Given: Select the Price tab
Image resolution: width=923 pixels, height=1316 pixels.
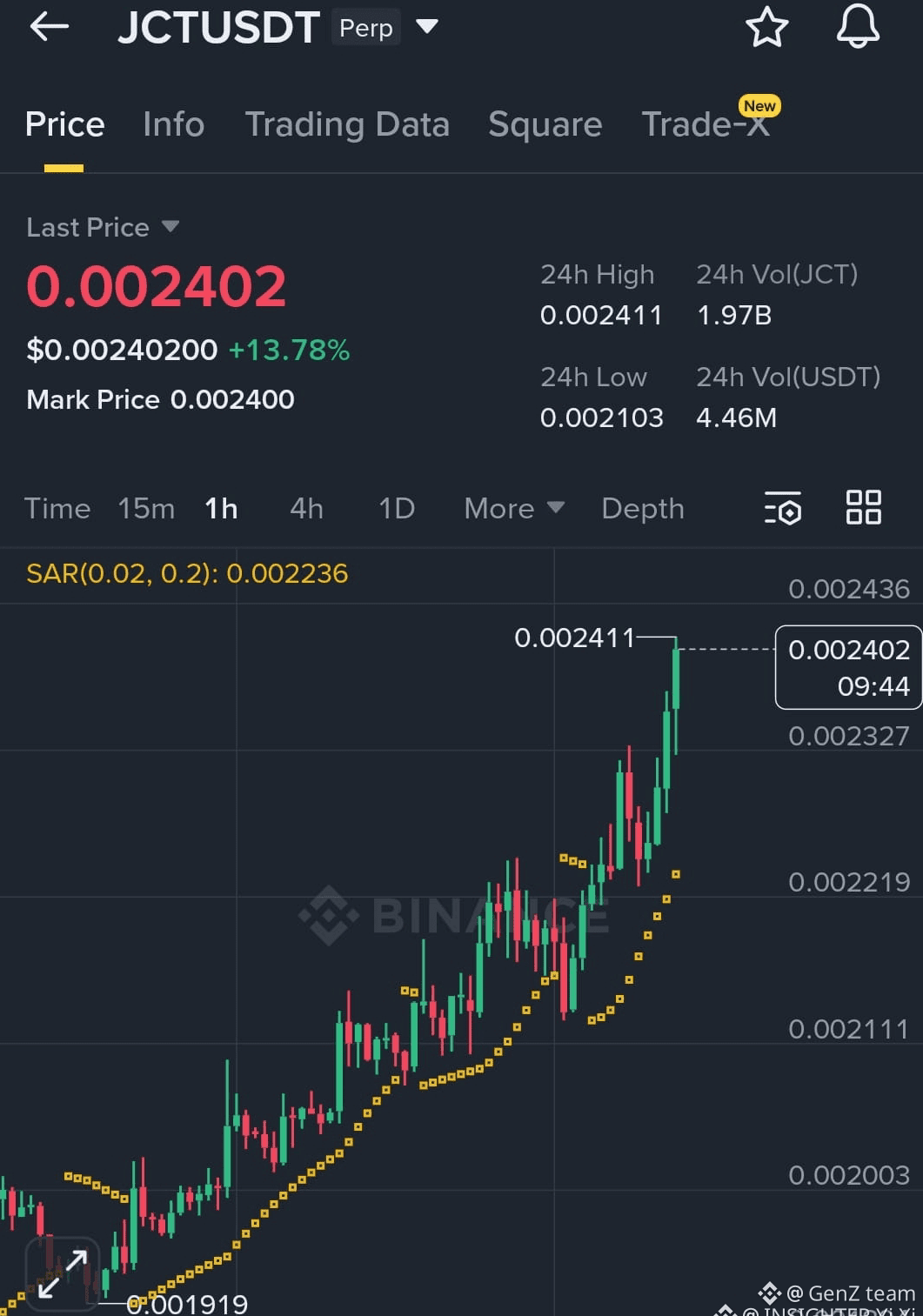Looking at the screenshot, I should click(64, 124).
